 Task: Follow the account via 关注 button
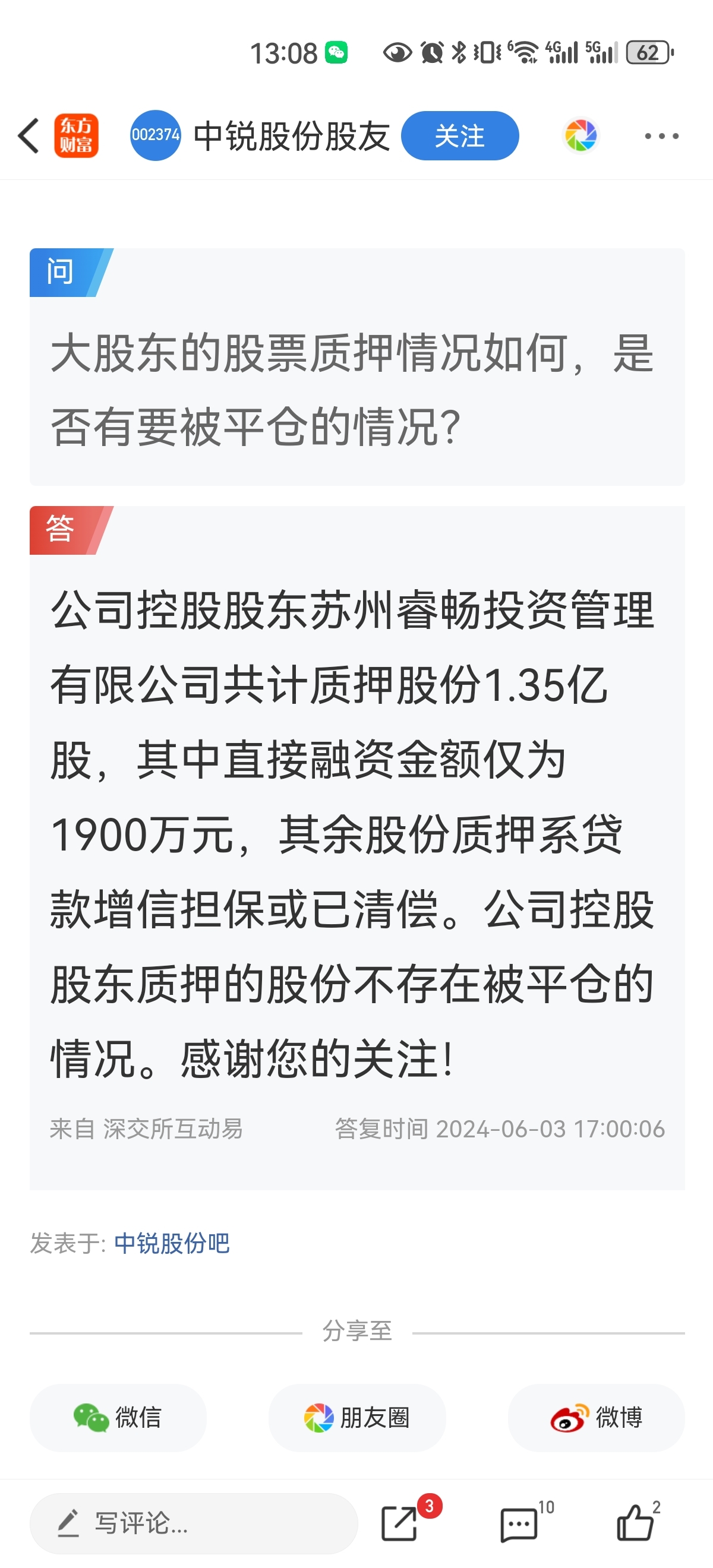460,137
